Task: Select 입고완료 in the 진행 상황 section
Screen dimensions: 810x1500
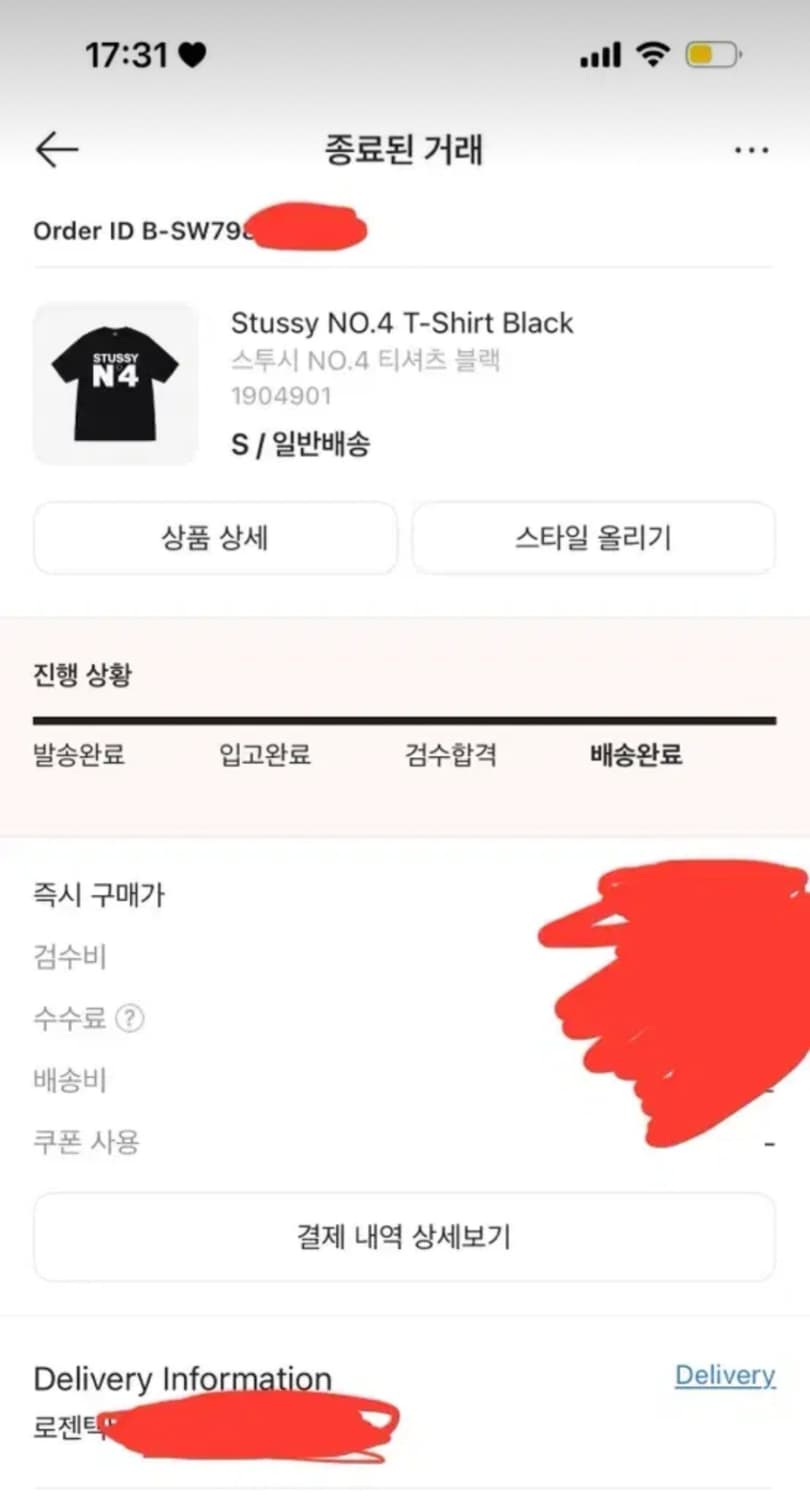Action: (x=264, y=756)
